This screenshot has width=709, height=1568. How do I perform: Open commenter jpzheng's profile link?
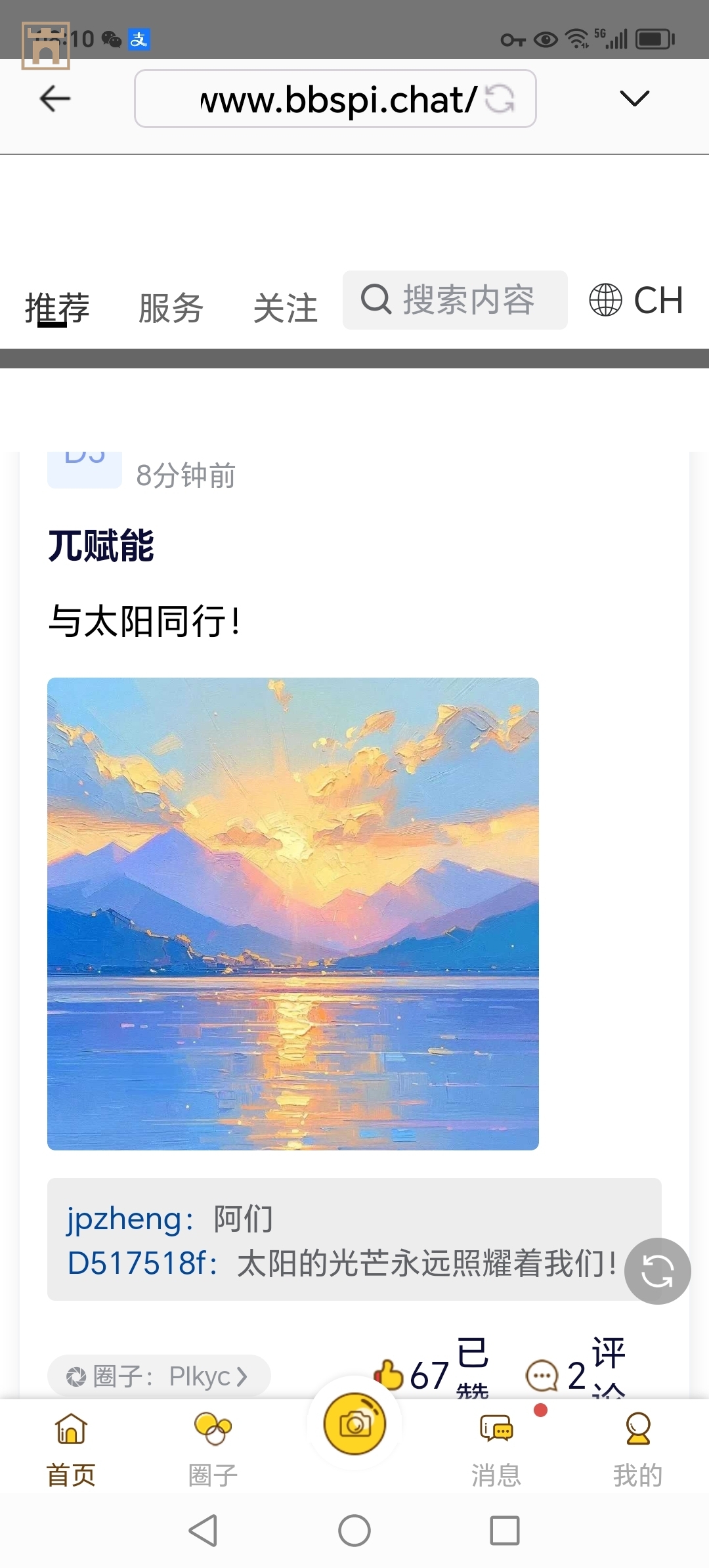tap(130, 1219)
